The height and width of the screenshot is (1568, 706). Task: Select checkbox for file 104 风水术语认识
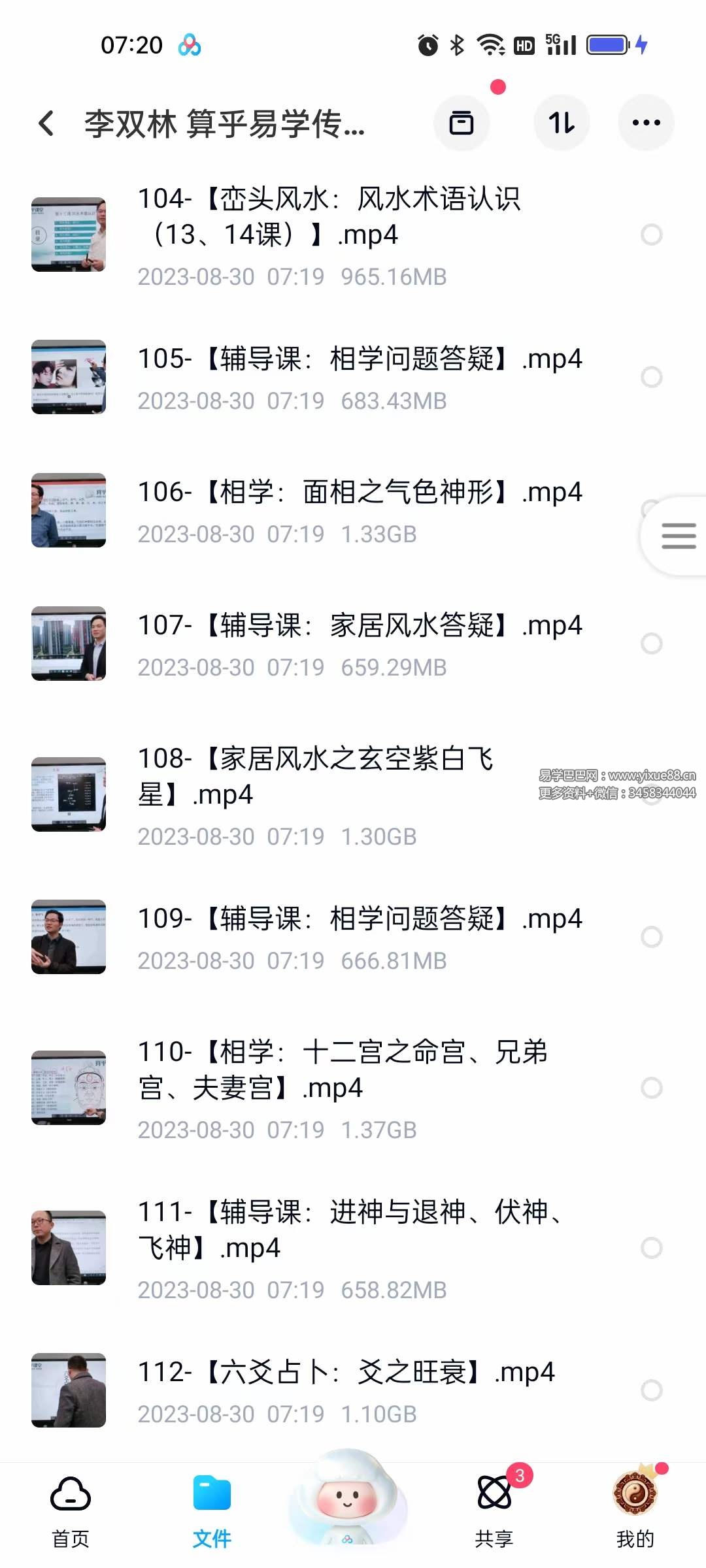click(651, 235)
